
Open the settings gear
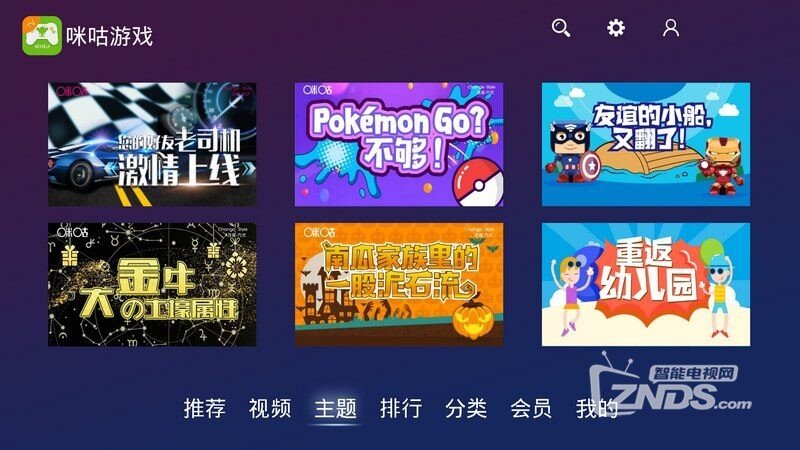616,28
